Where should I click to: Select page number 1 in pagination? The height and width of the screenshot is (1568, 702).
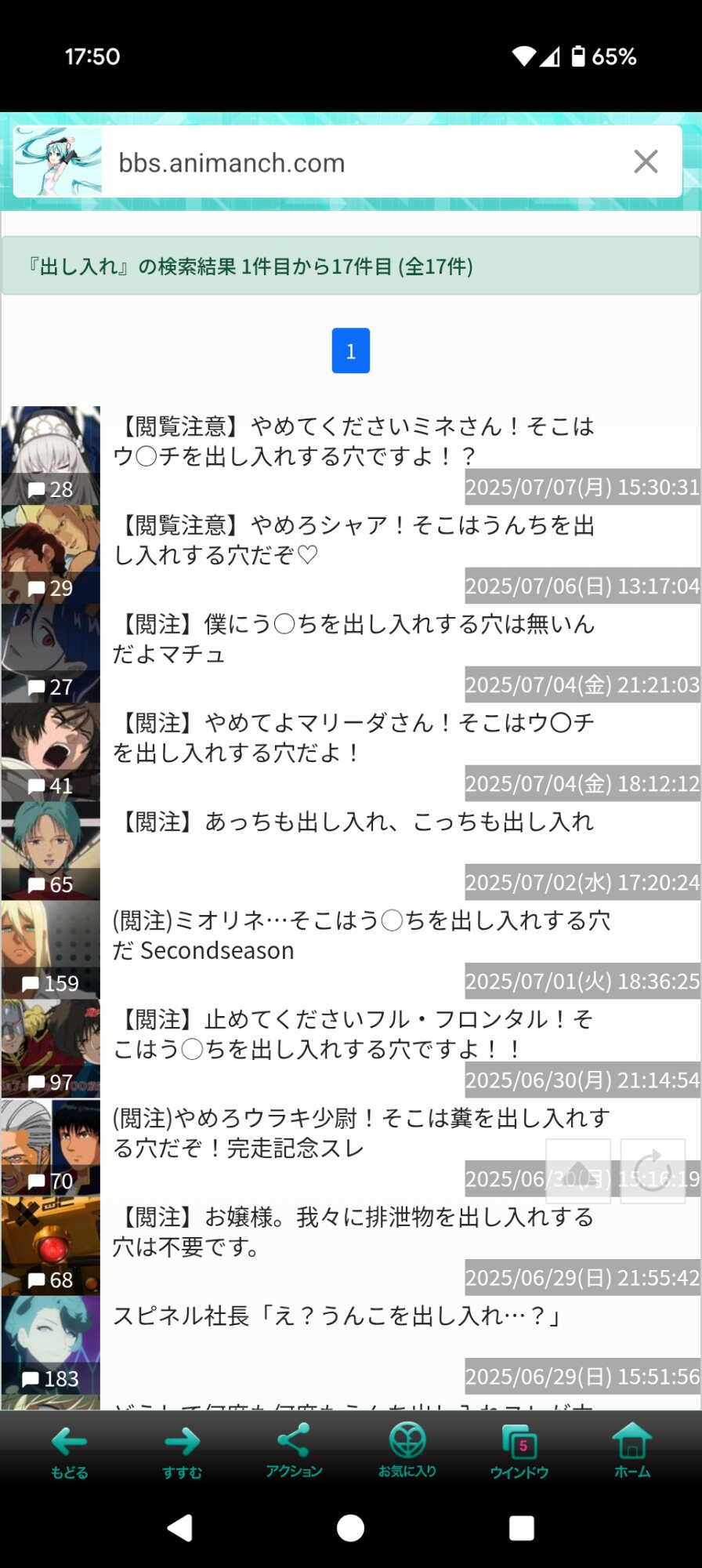[350, 351]
